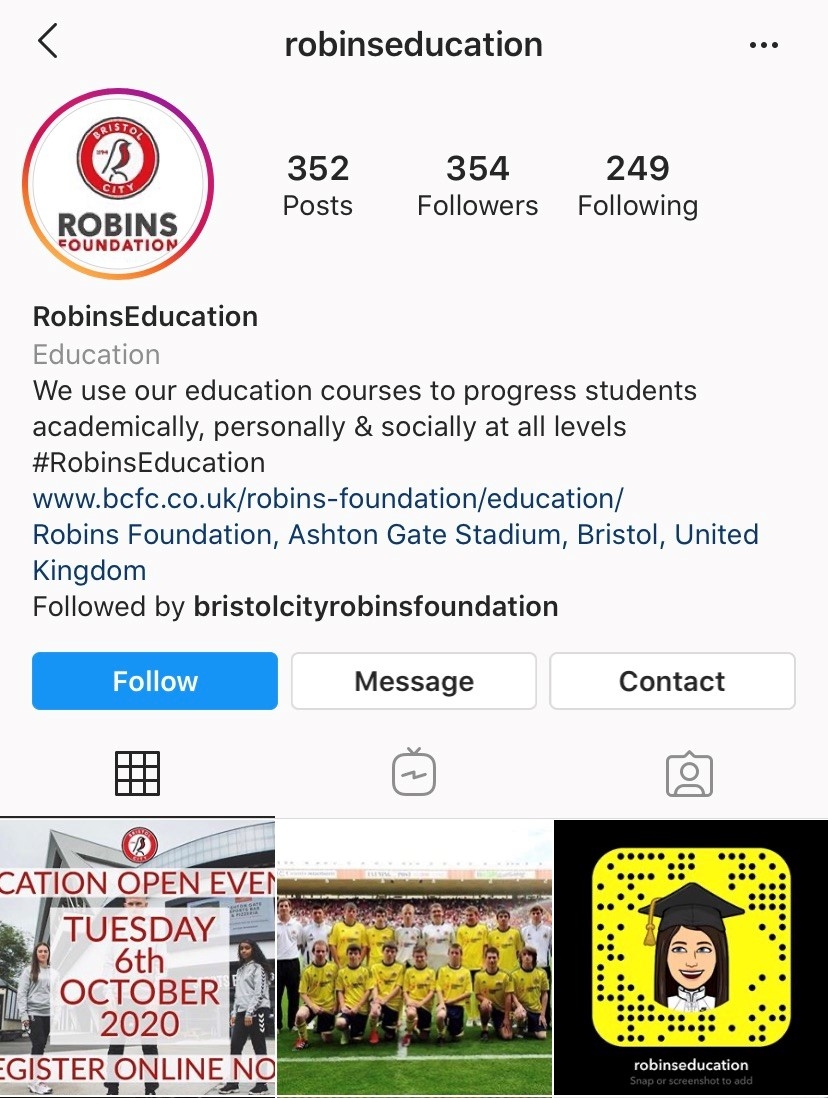The height and width of the screenshot is (1098, 828).
Task: Open the bcfc.co.uk education website link
Action: pyautogui.click(x=328, y=498)
